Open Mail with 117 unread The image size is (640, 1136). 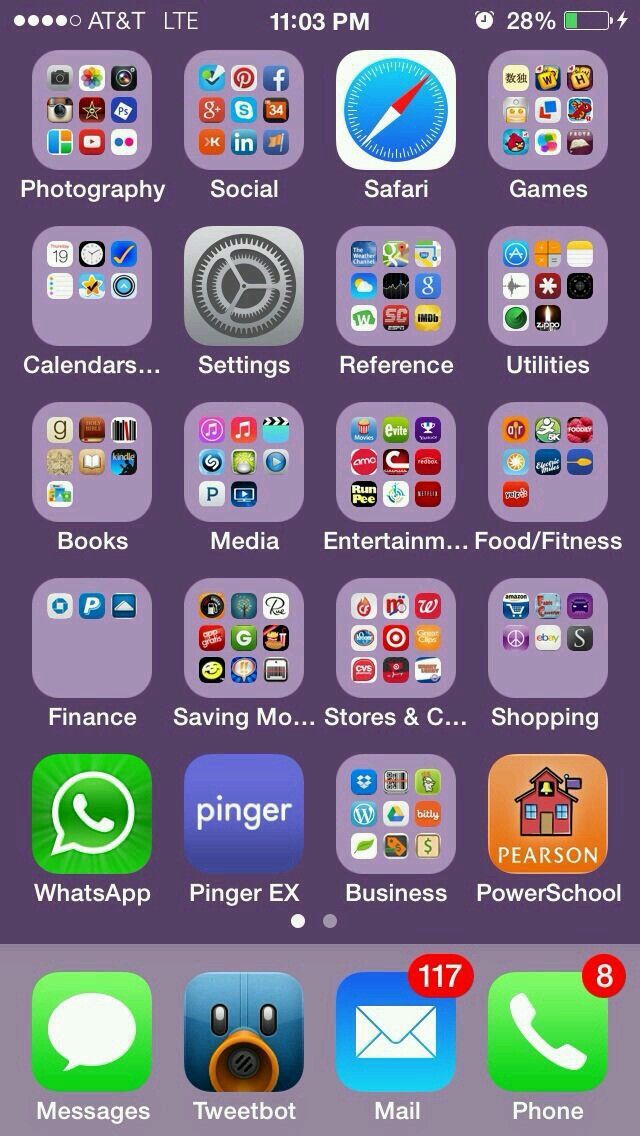tap(396, 1032)
